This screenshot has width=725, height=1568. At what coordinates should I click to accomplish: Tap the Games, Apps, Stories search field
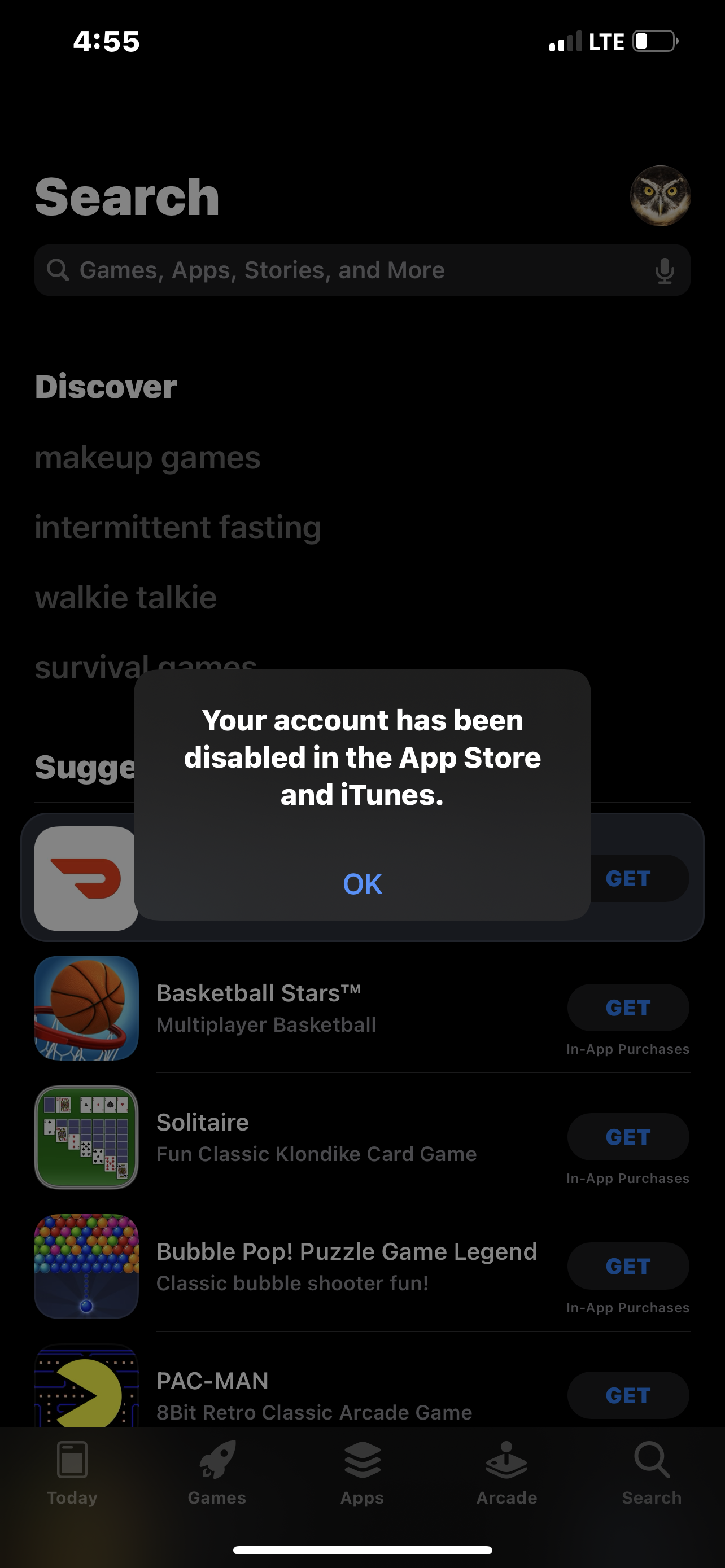[x=362, y=270]
